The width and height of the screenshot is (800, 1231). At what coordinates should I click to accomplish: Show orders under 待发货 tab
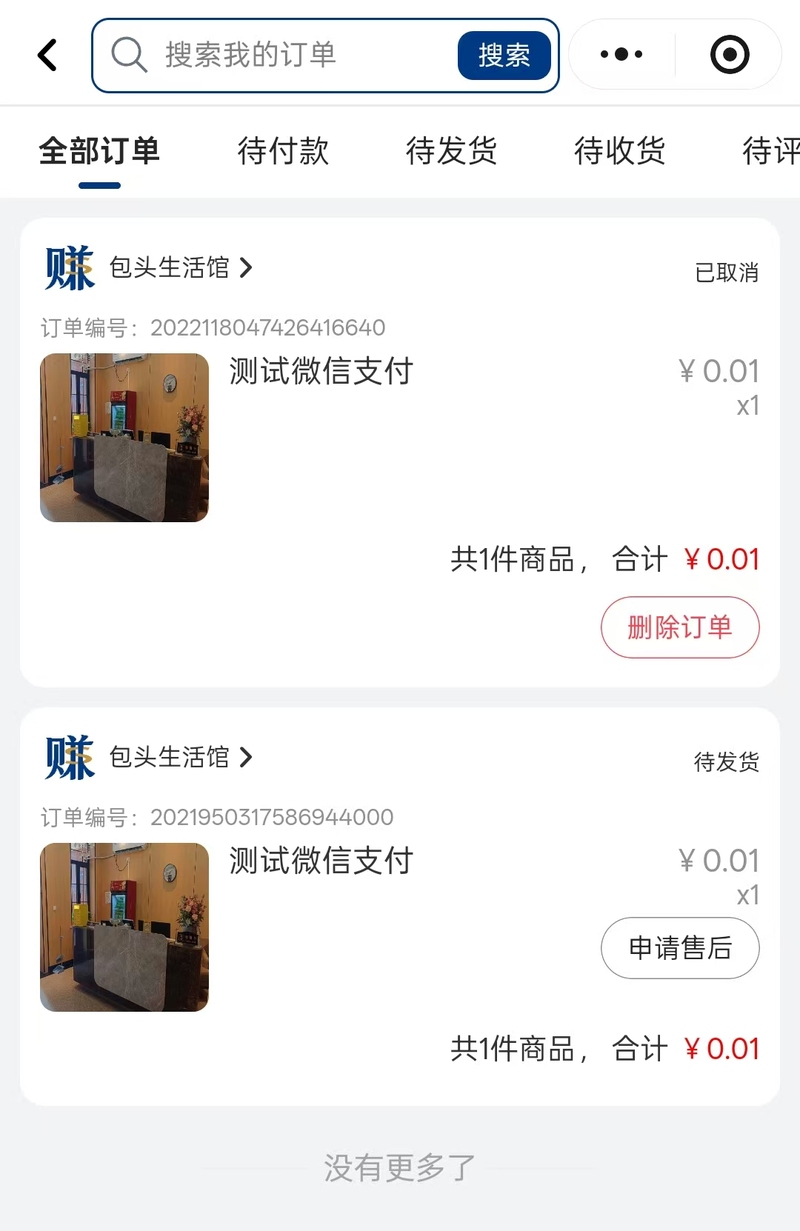[451, 152]
